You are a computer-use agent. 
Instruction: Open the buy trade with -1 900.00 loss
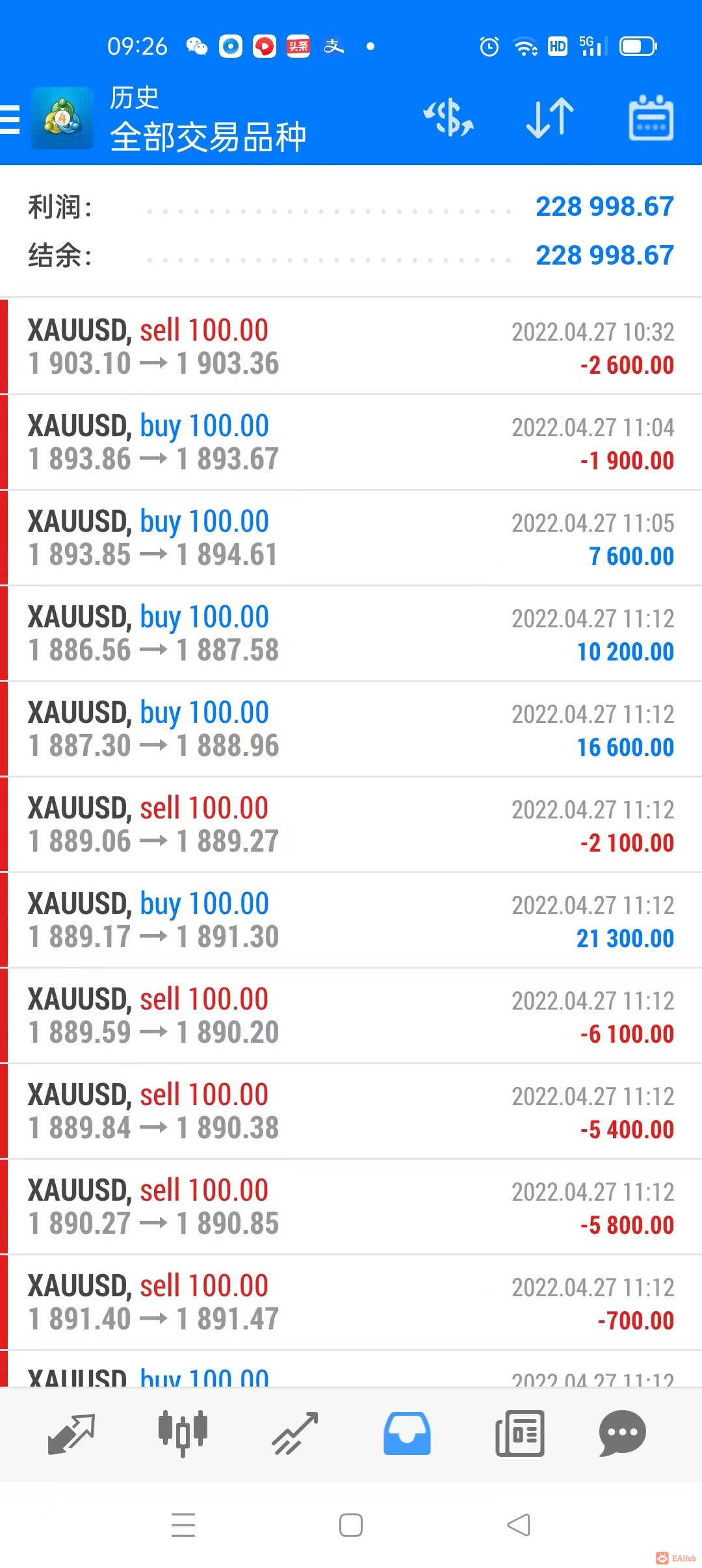[351, 442]
